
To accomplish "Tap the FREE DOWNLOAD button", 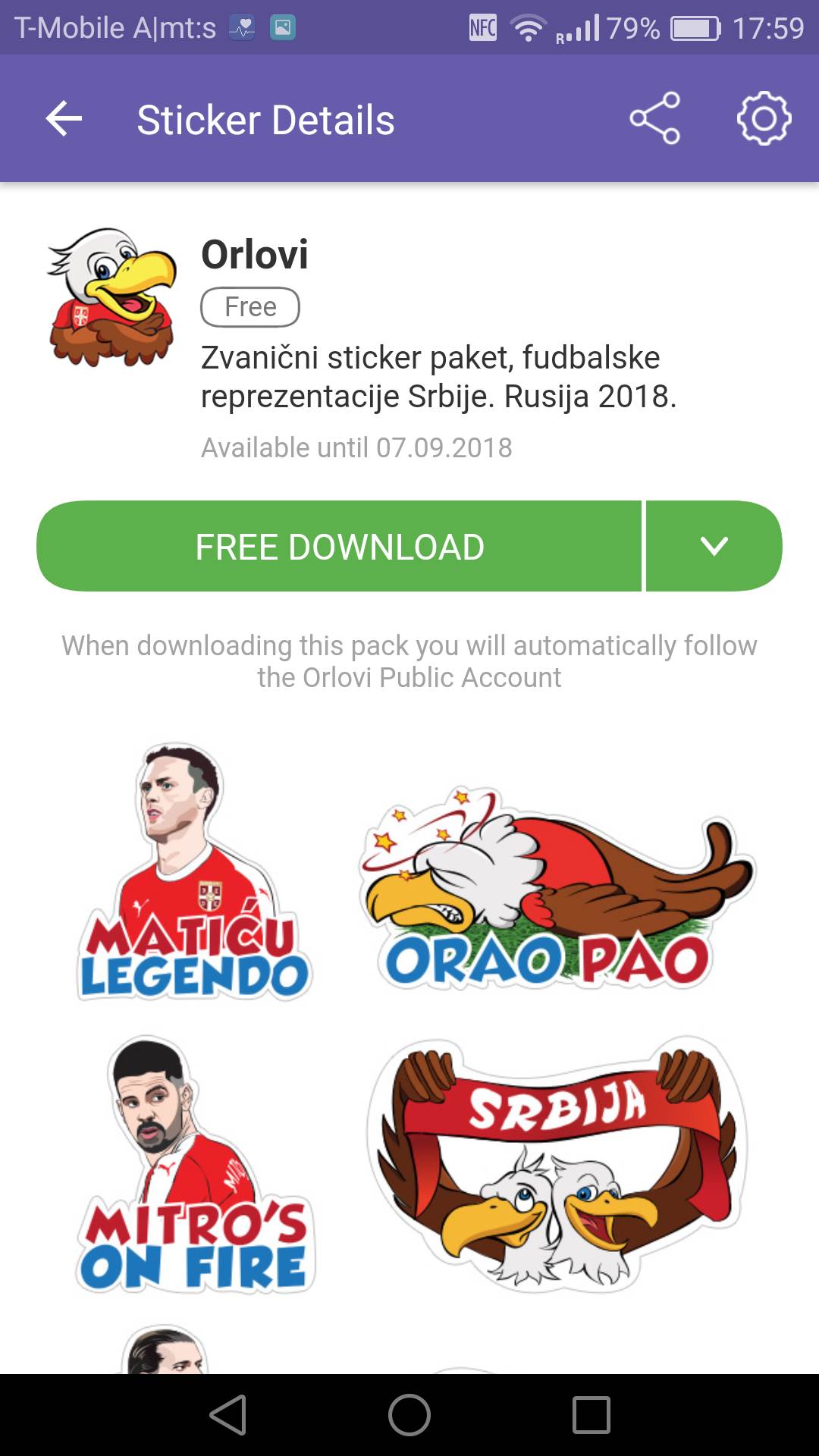I will pyautogui.click(x=339, y=546).
